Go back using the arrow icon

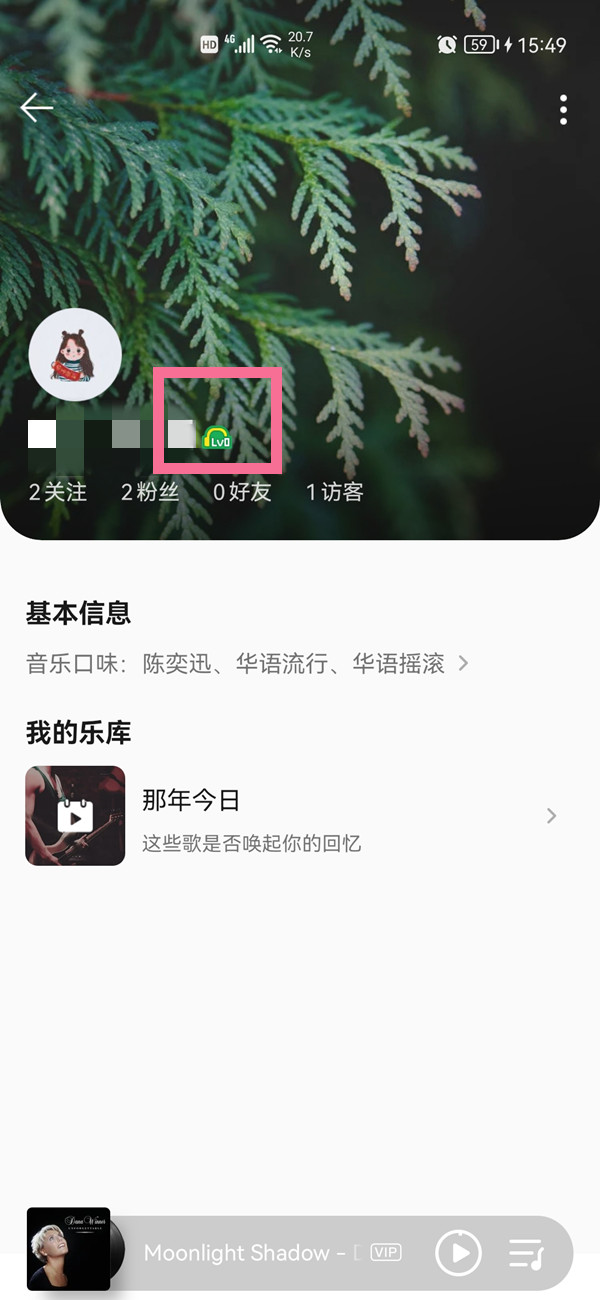tap(36, 108)
